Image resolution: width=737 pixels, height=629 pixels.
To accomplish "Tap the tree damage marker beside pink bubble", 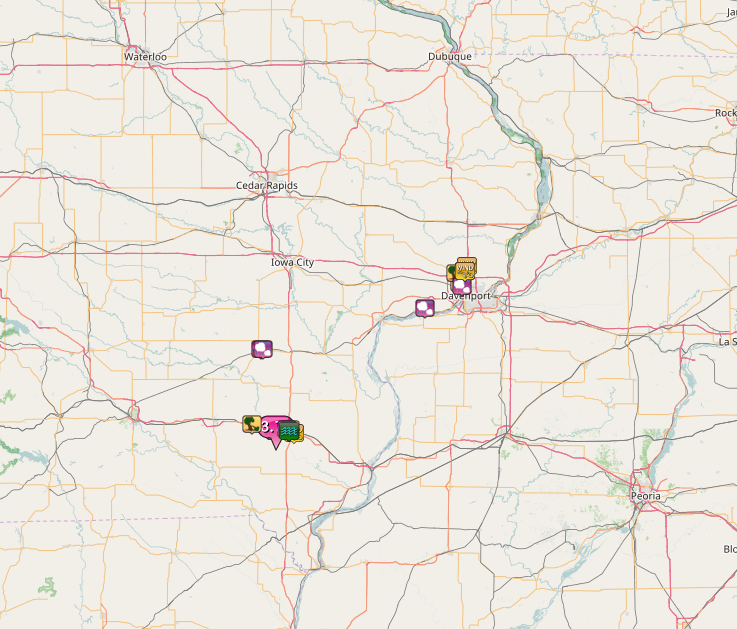I will click(x=249, y=423).
